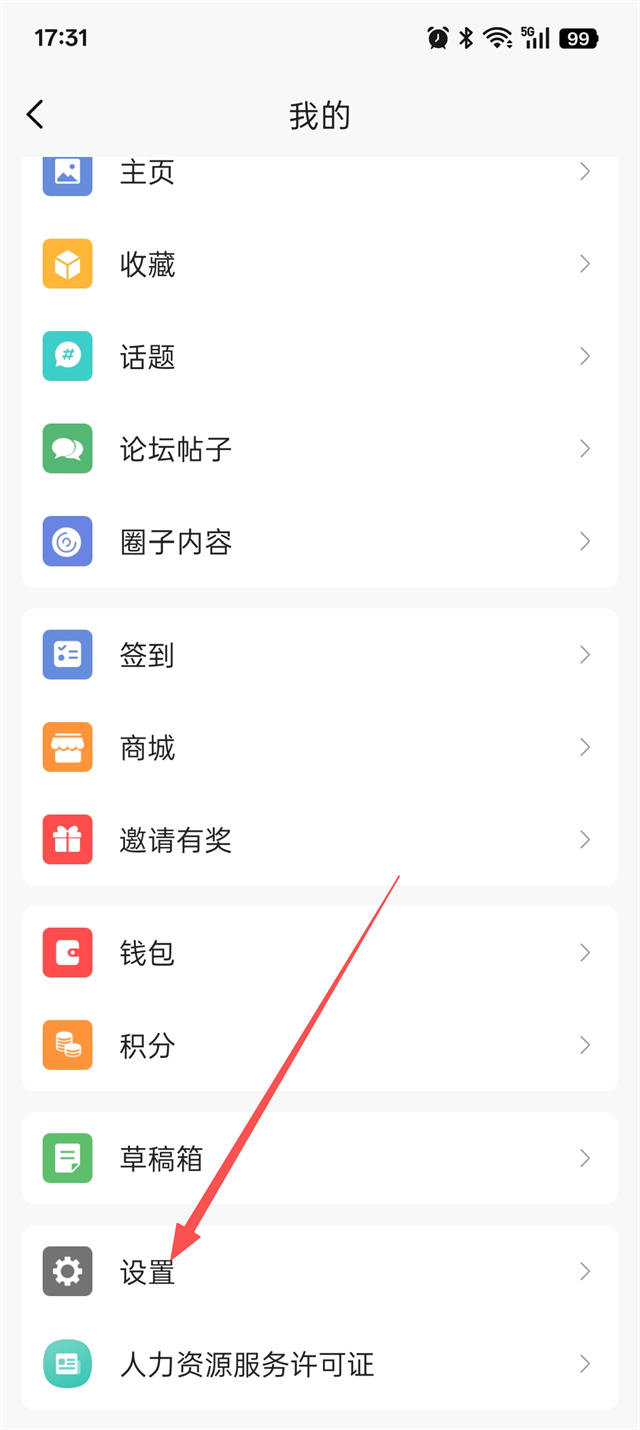Go back using the top-left arrow

[36, 115]
